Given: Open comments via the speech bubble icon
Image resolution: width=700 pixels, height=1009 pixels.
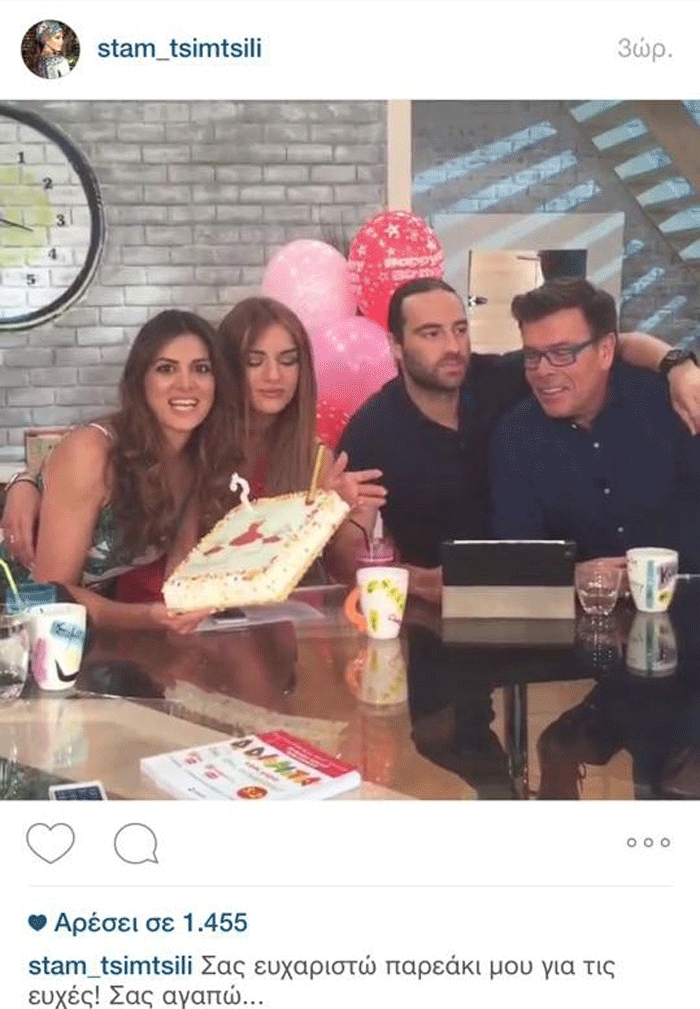Looking at the screenshot, I should 135,843.
